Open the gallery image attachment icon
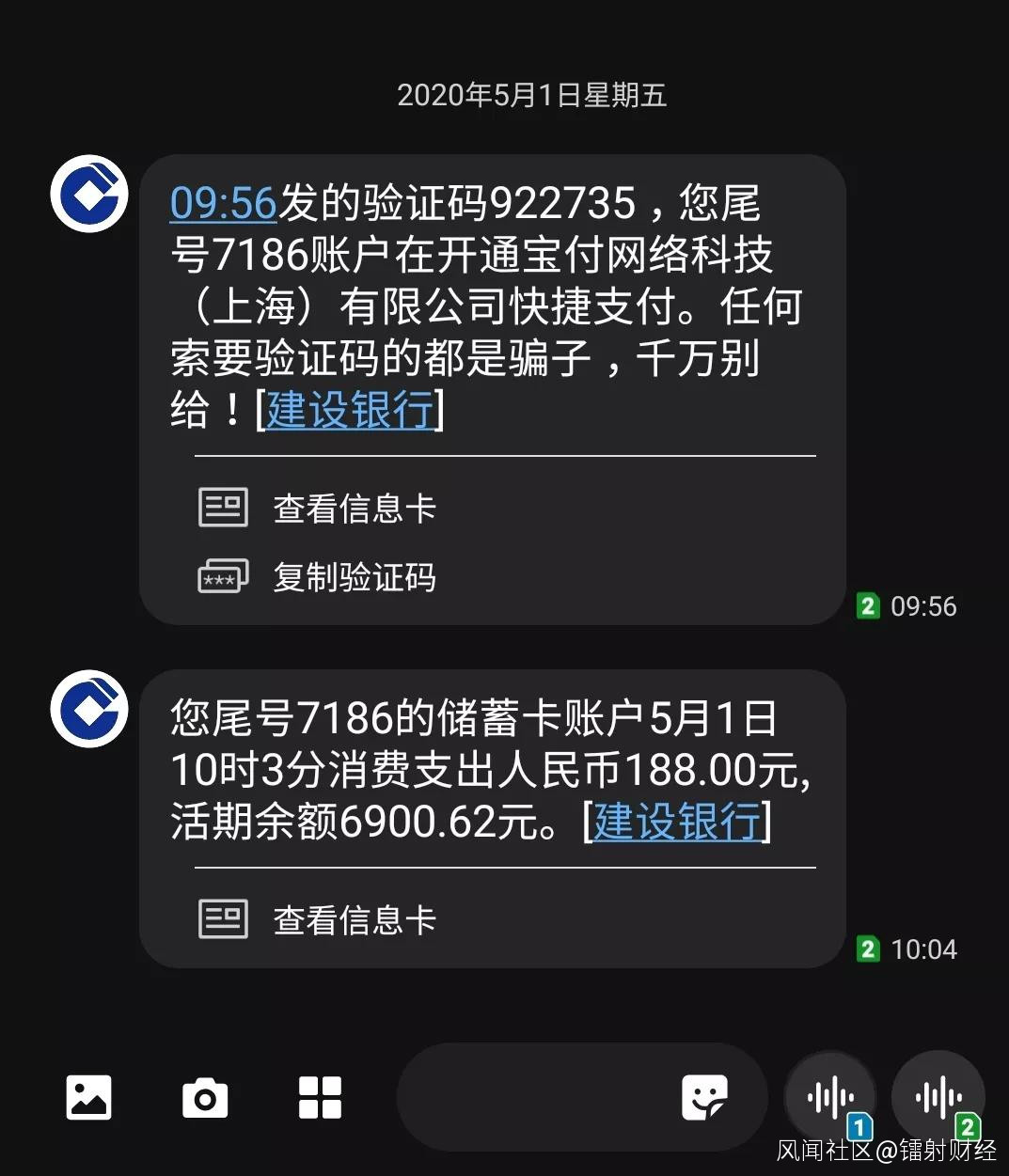Image resolution: width=1009 pixels, height=1176 pixels. pyautogui.click(x=88, y=1097)
